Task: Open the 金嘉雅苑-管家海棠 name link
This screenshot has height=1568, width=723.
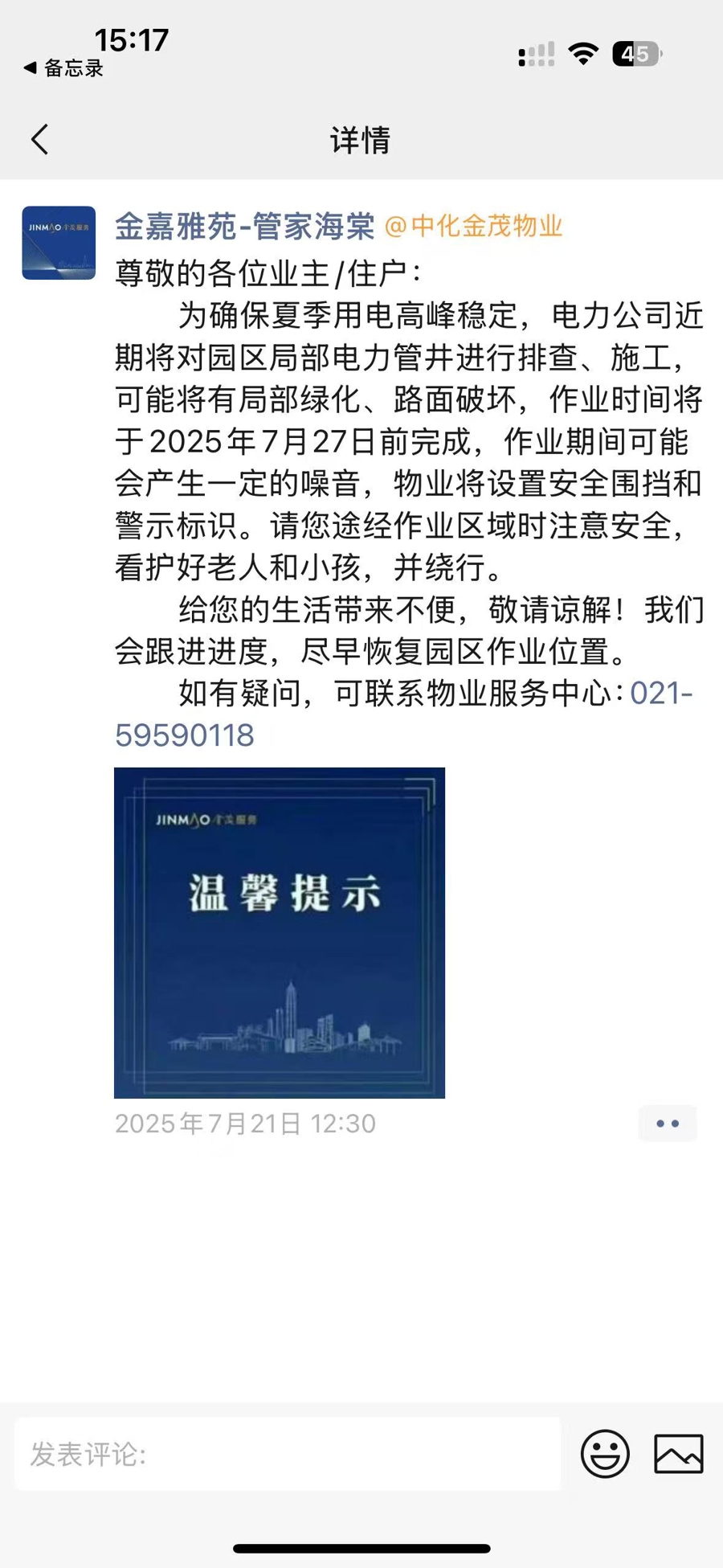Action: (245, 227)
